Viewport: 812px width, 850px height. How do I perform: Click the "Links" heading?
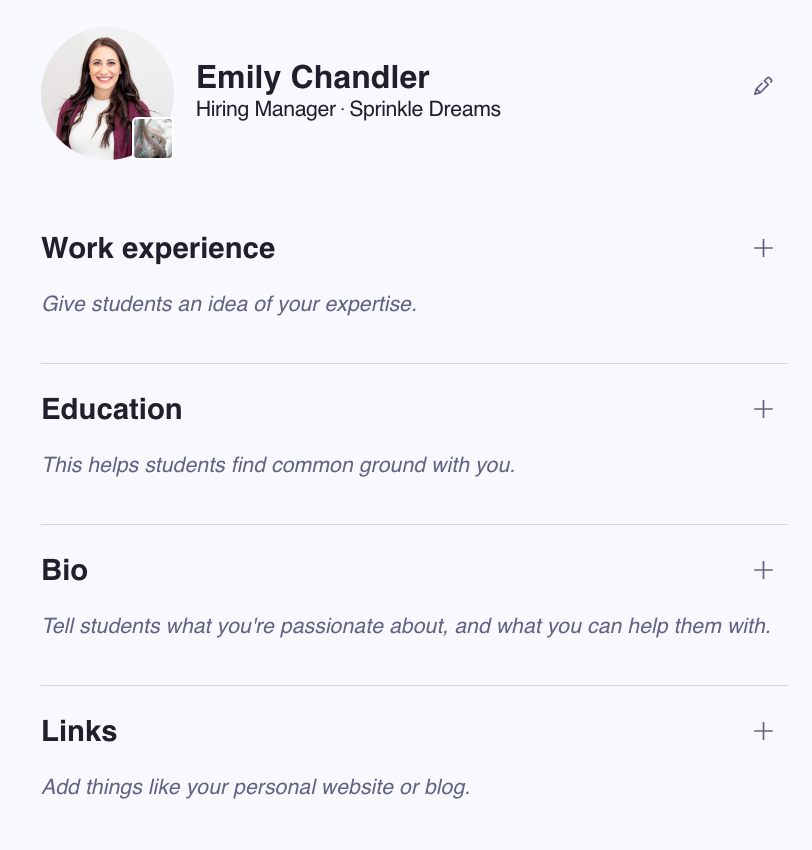pyautogui.click(x=79, y=731)
